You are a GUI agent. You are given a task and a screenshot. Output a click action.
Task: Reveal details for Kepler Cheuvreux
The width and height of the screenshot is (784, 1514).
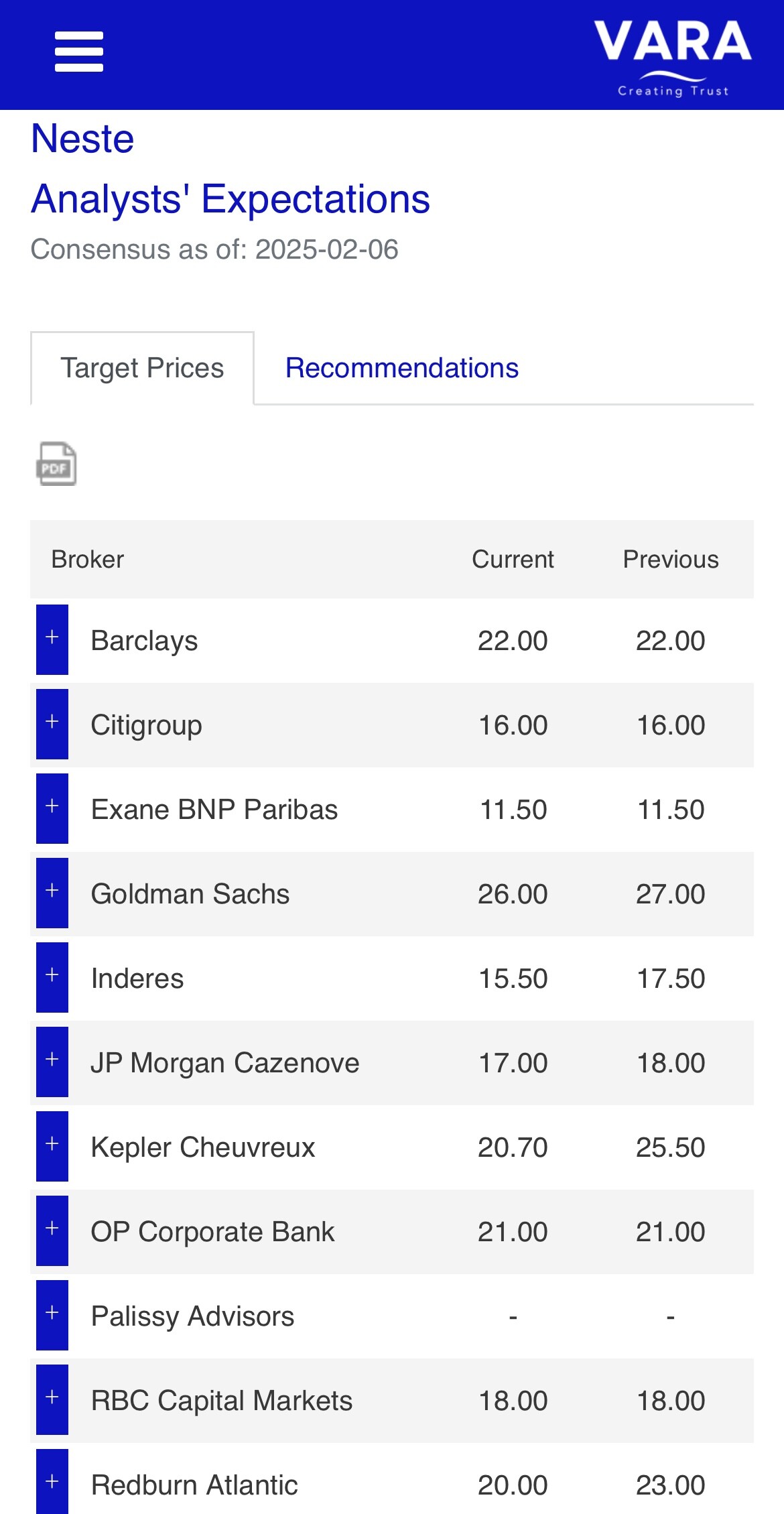52,1146
